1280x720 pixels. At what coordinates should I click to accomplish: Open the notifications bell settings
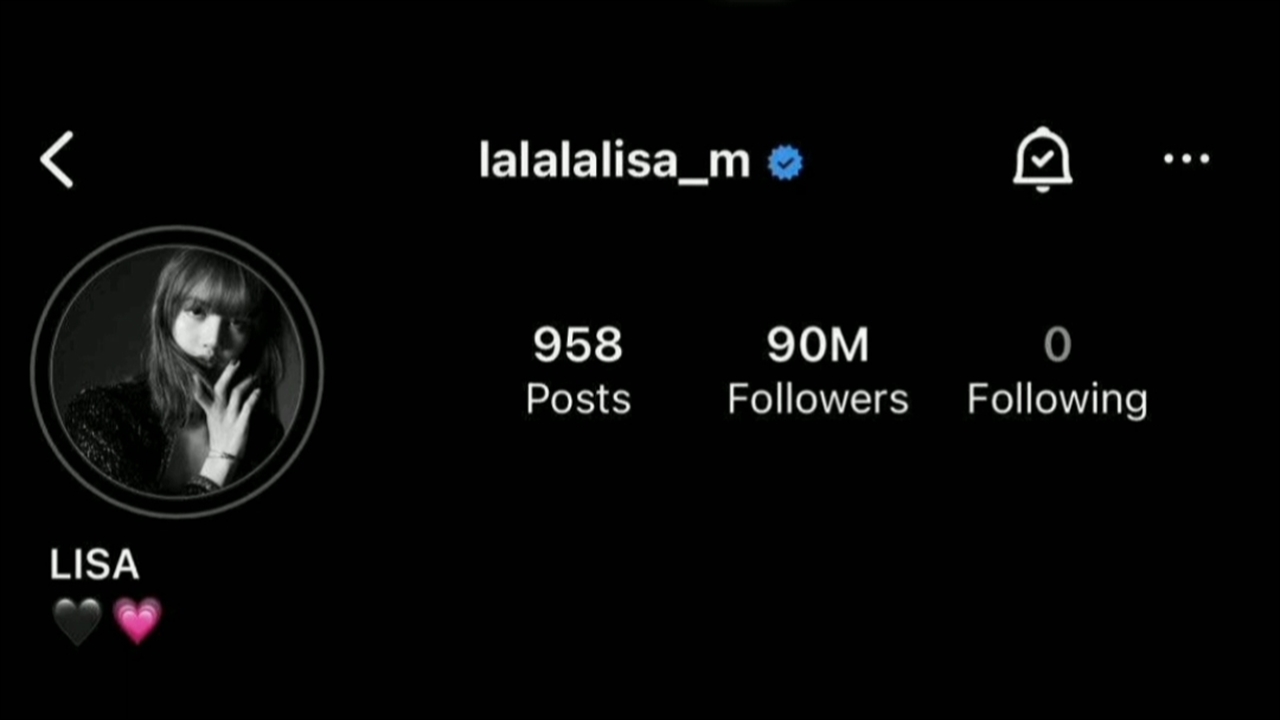[1042, 159]
